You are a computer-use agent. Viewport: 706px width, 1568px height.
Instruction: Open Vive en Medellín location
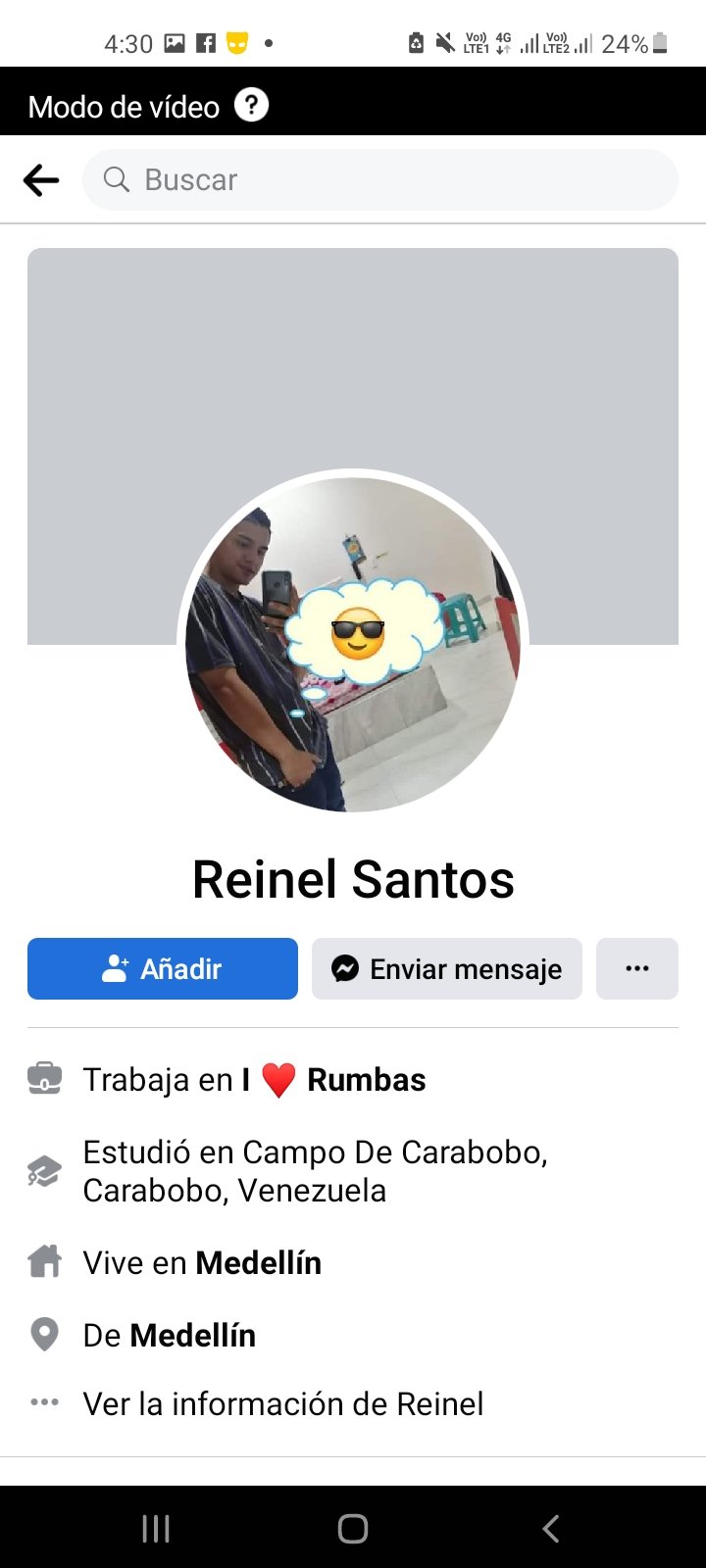(x=258, y=1263)
